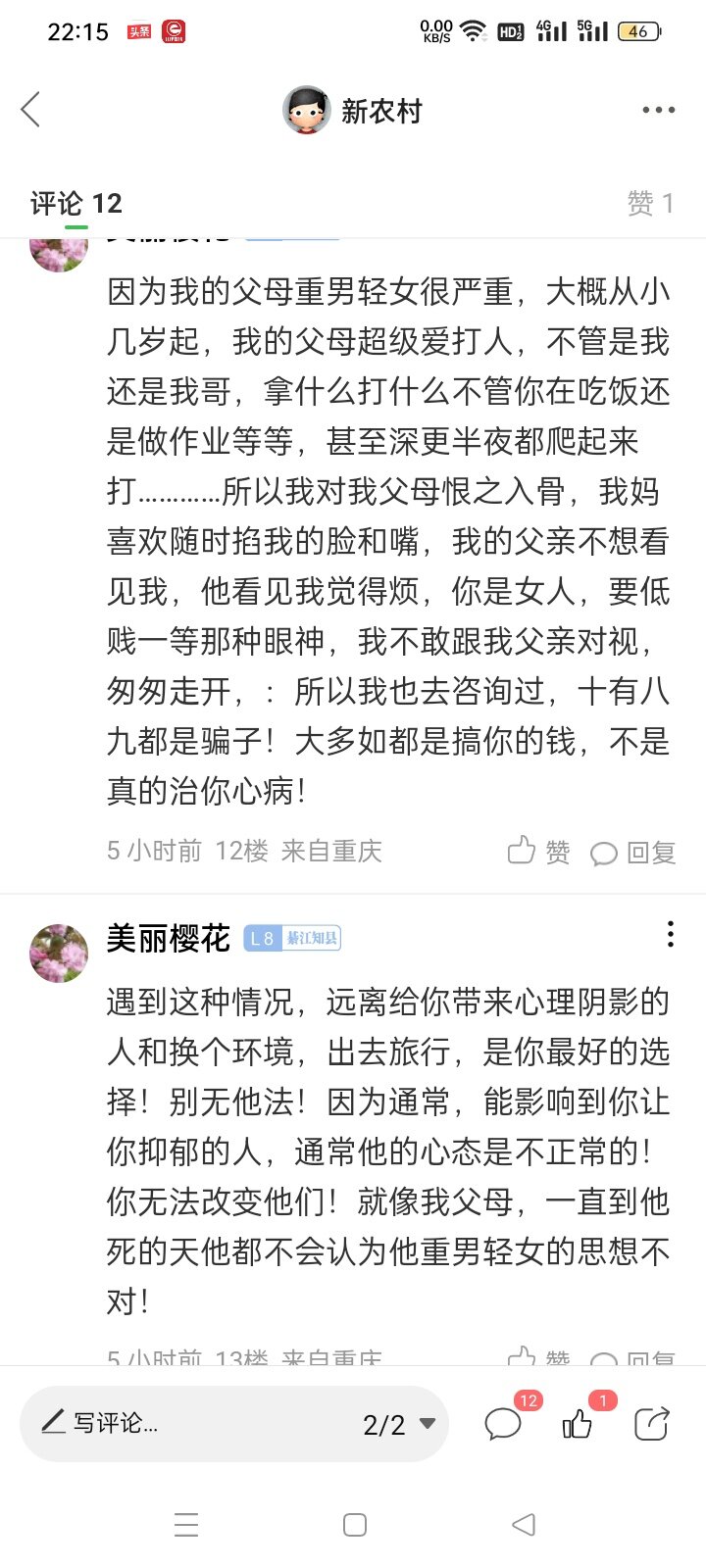Open comments via the bottom speech bubble
The image size is (706, 1568).
(504, 1423)
